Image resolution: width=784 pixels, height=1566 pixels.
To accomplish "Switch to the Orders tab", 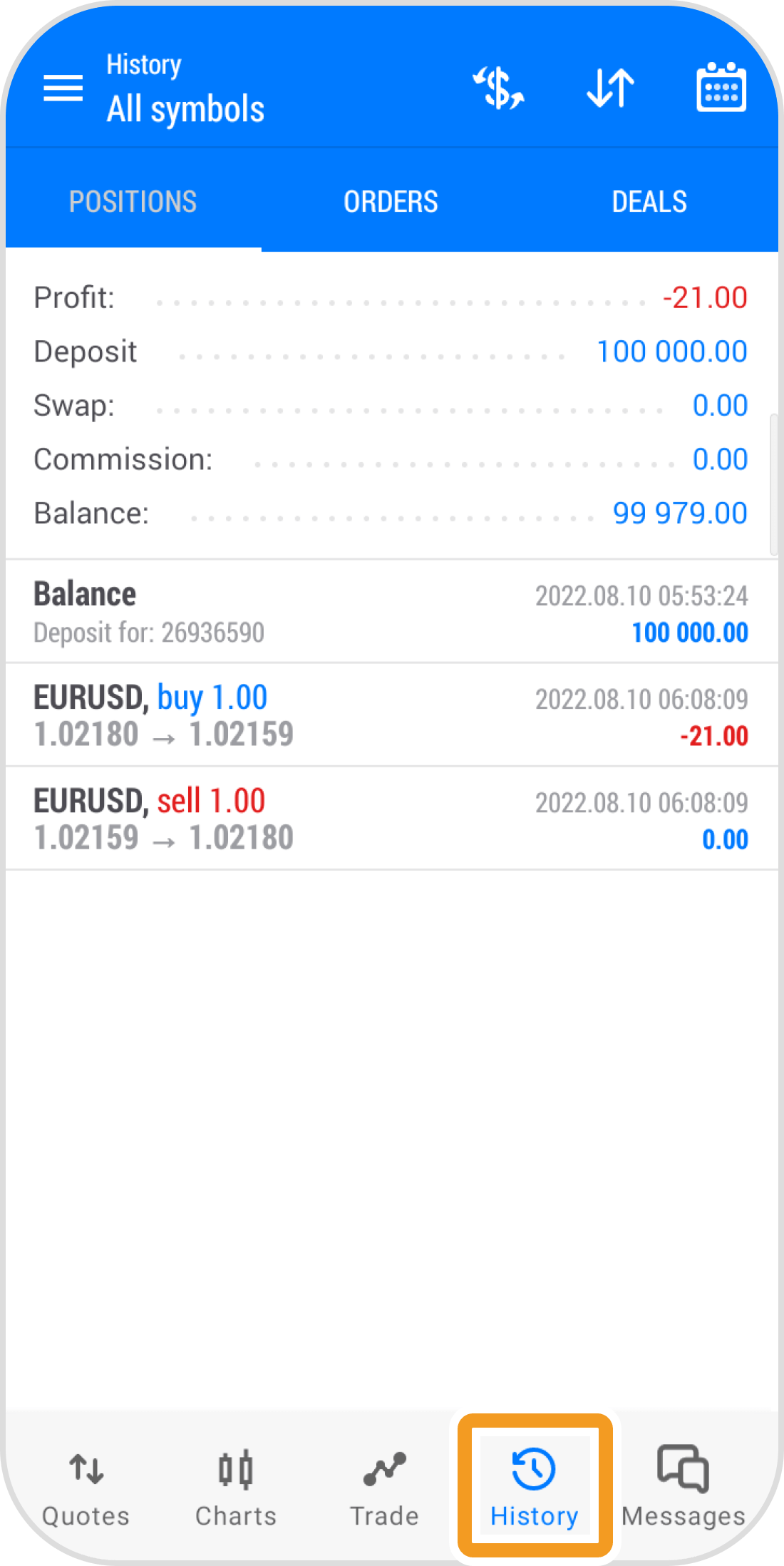I will point(391,202).
